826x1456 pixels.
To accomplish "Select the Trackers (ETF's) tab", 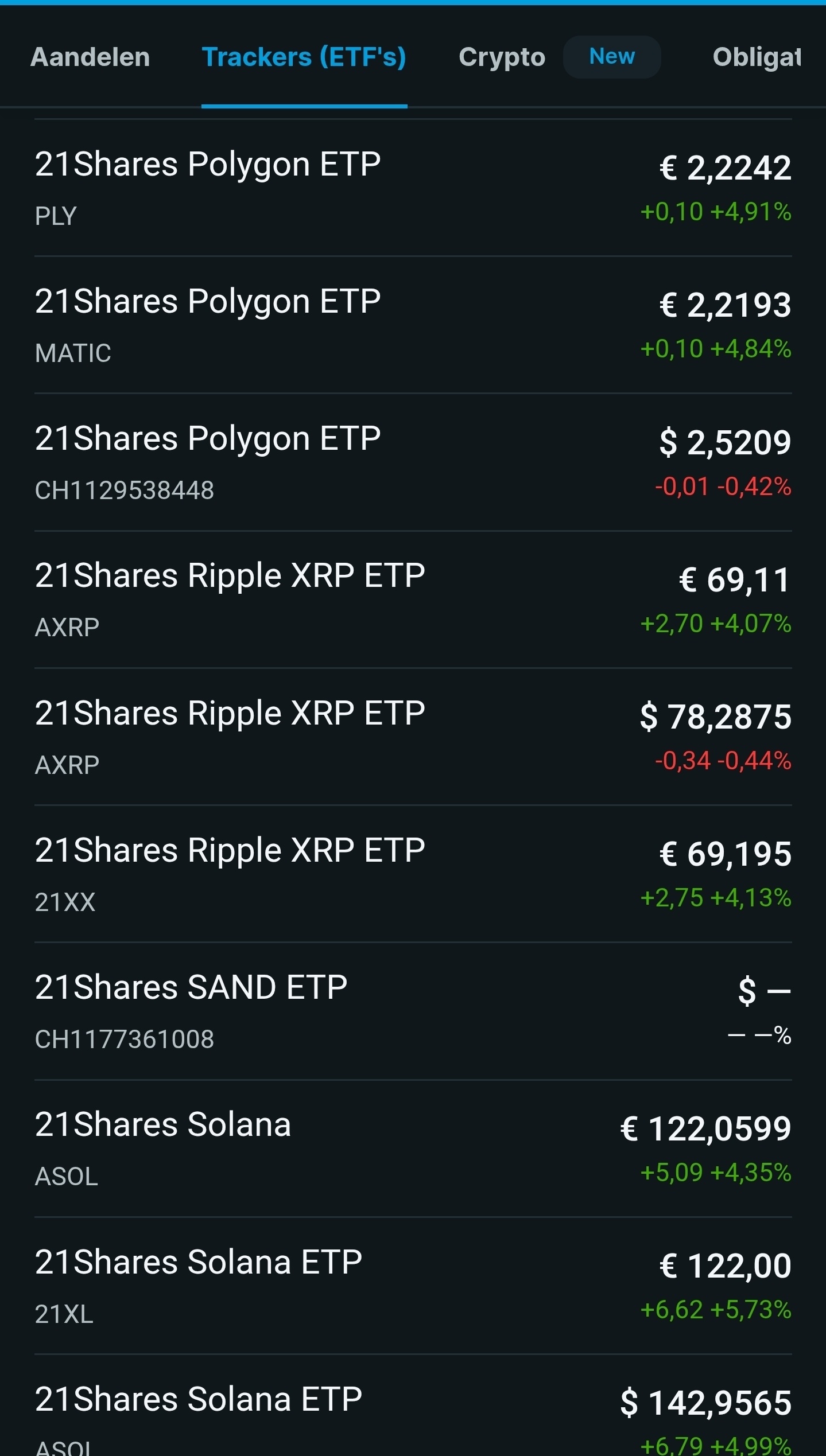I will 304,57.
